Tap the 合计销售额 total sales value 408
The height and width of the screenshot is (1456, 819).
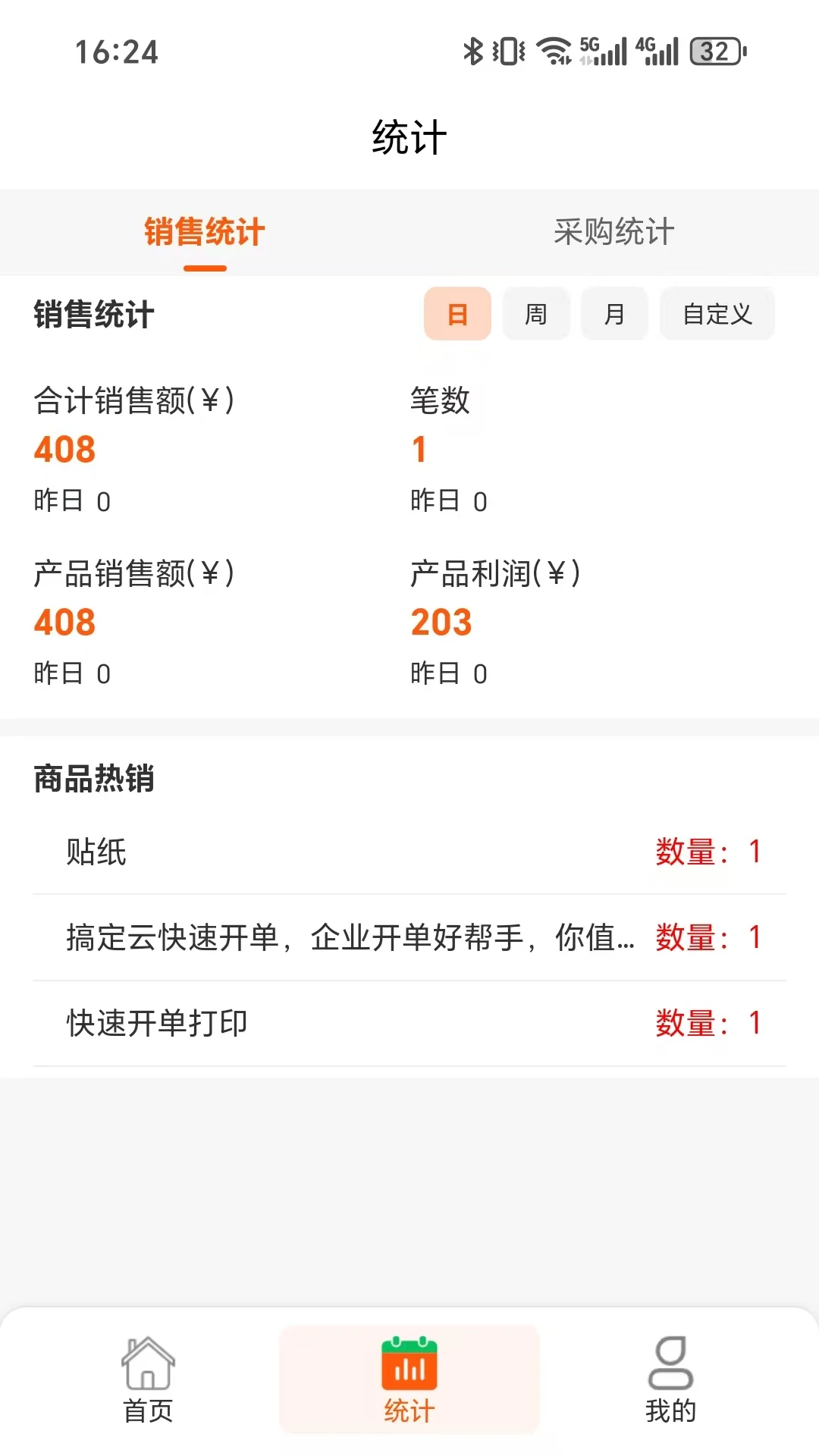pos(64,450)
